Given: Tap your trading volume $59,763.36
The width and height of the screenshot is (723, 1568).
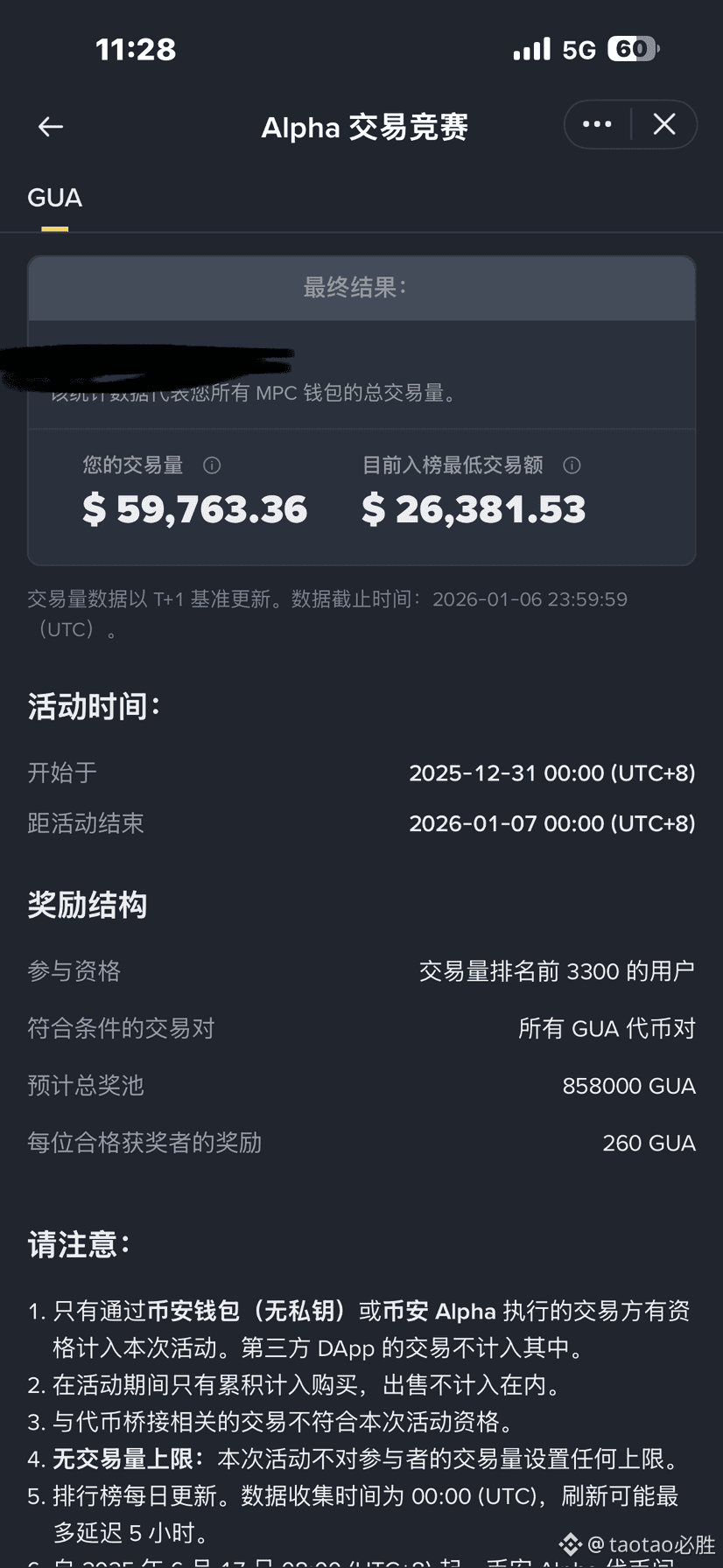Looking at the screenshot, I should (194, 509).
